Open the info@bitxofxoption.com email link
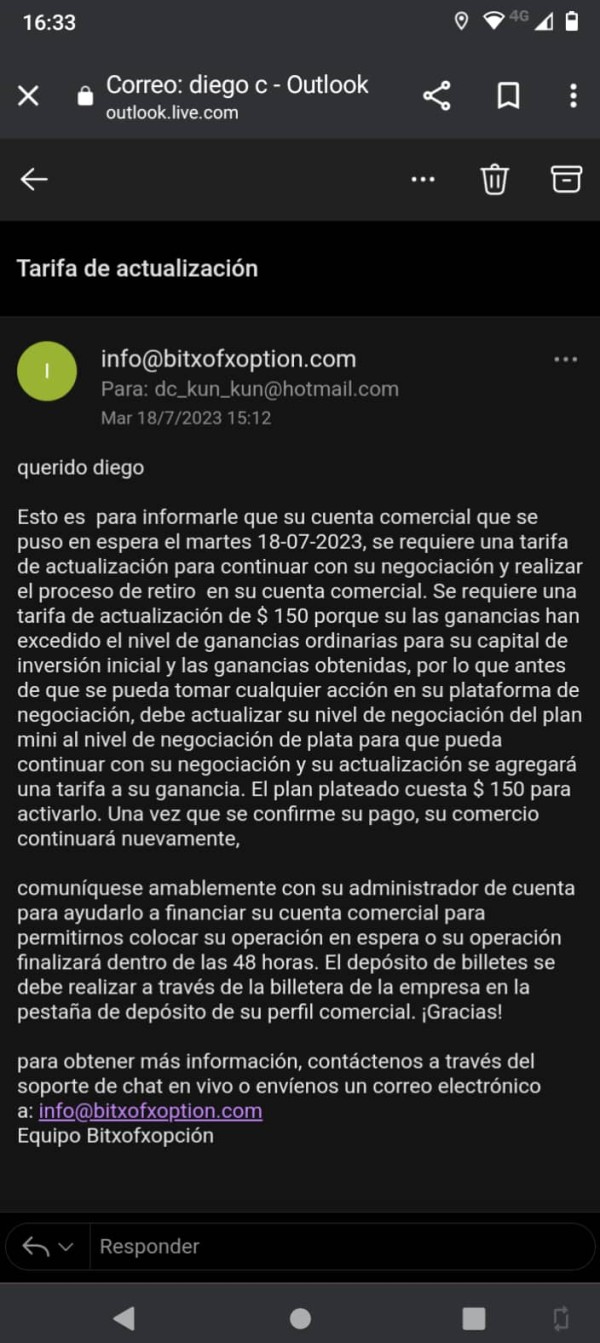Image resolution: width=600 pixels, height=1343 pixels. (150, 1111)
